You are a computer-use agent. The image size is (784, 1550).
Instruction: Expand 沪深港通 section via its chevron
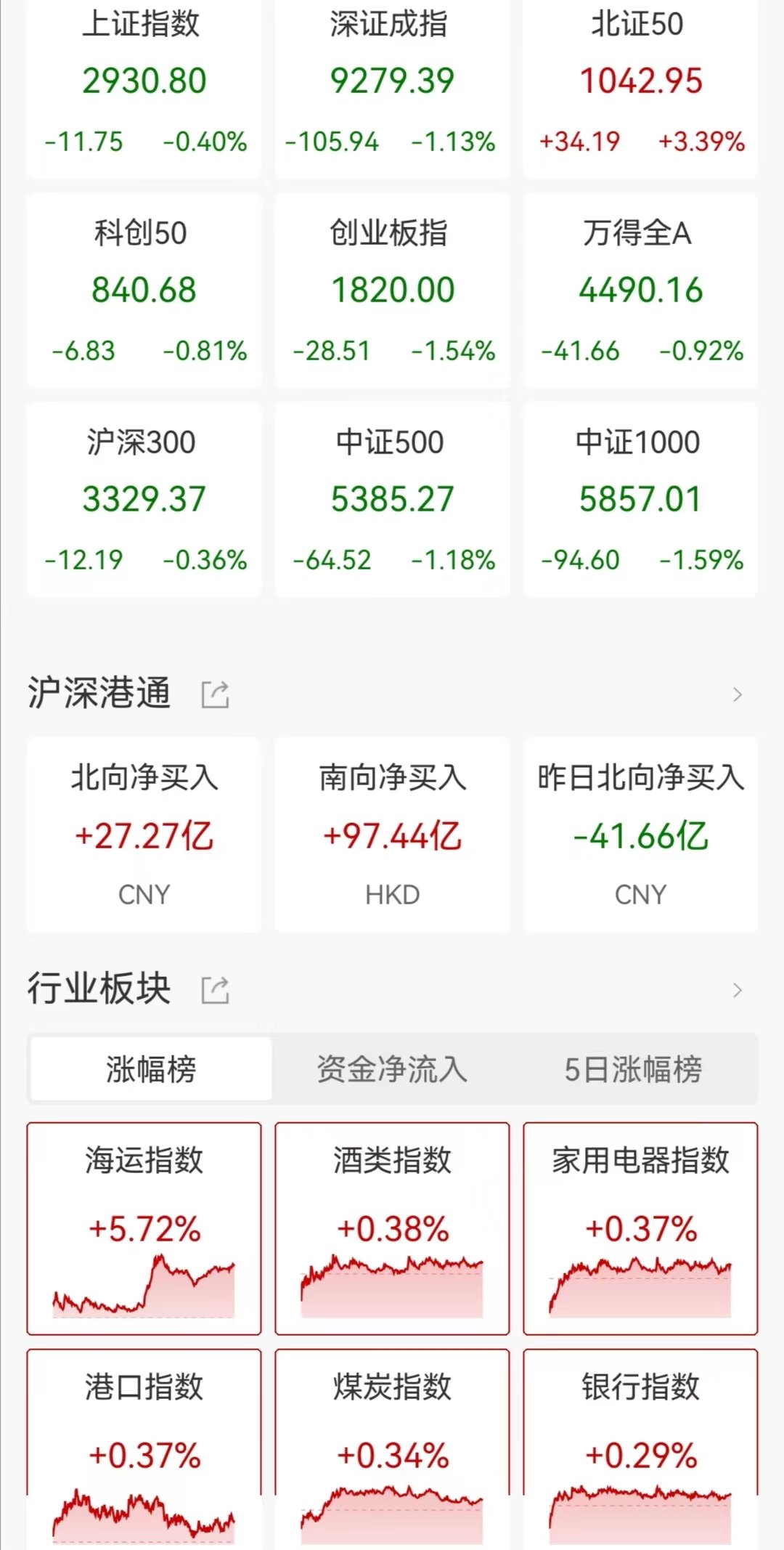pos(738,695)
